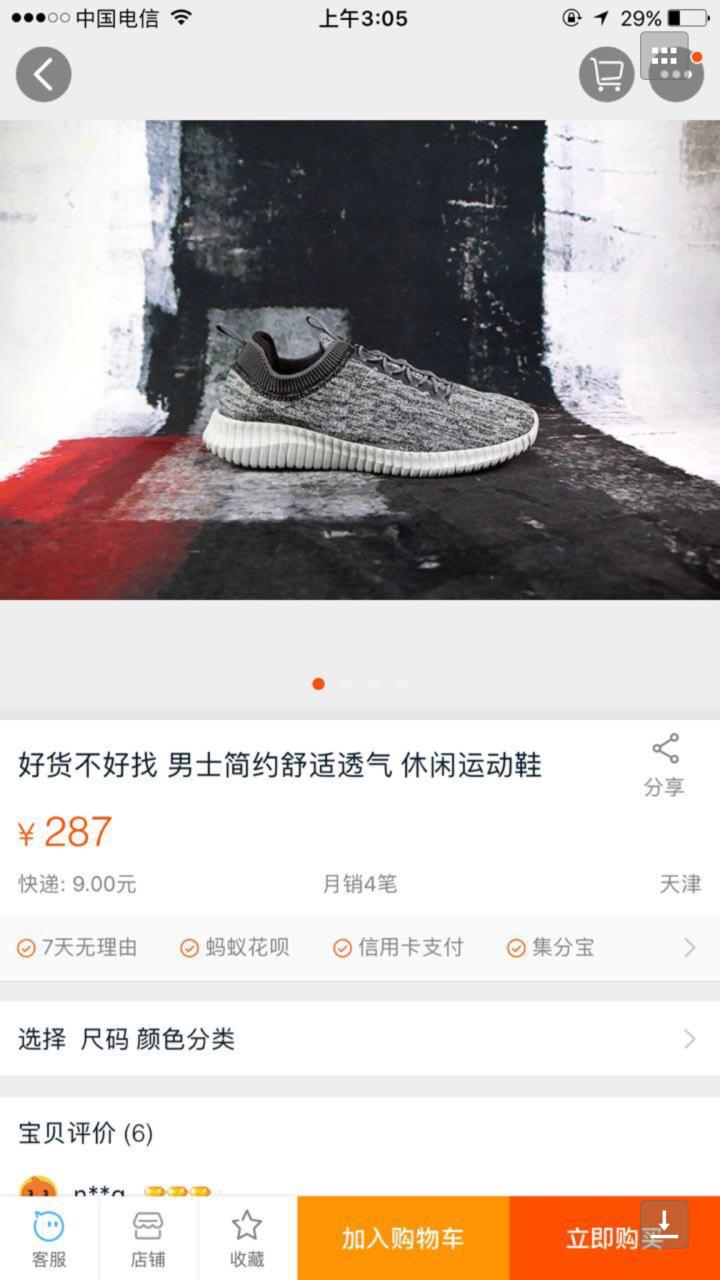This screenshot has height=1280, width=720.
Task: Tap the 客服 customer service icon
Action: pyautogui.click(x=48, y=1235)
